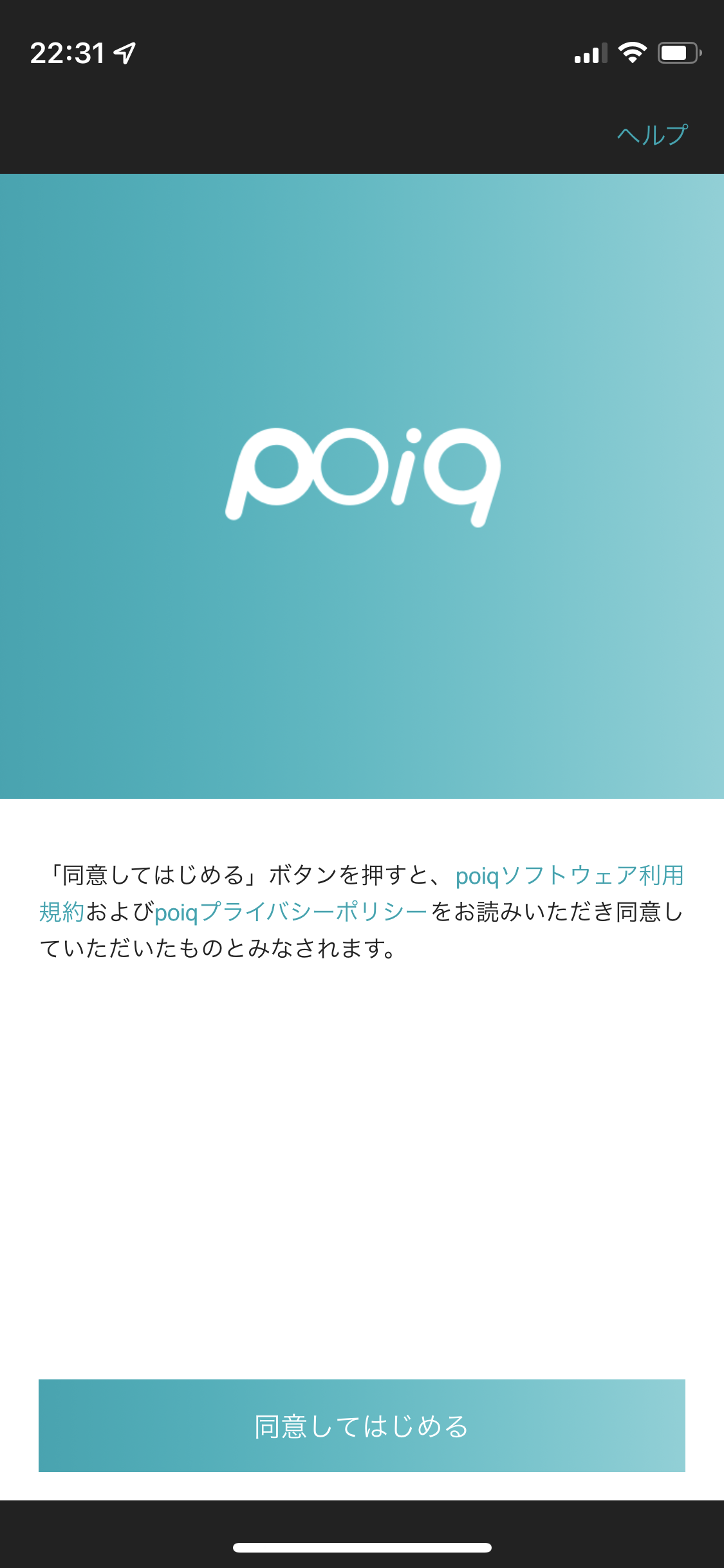Open the poiqソフトウェア利用規約 link
724x1568 pixels.
(x=569, y=875)
